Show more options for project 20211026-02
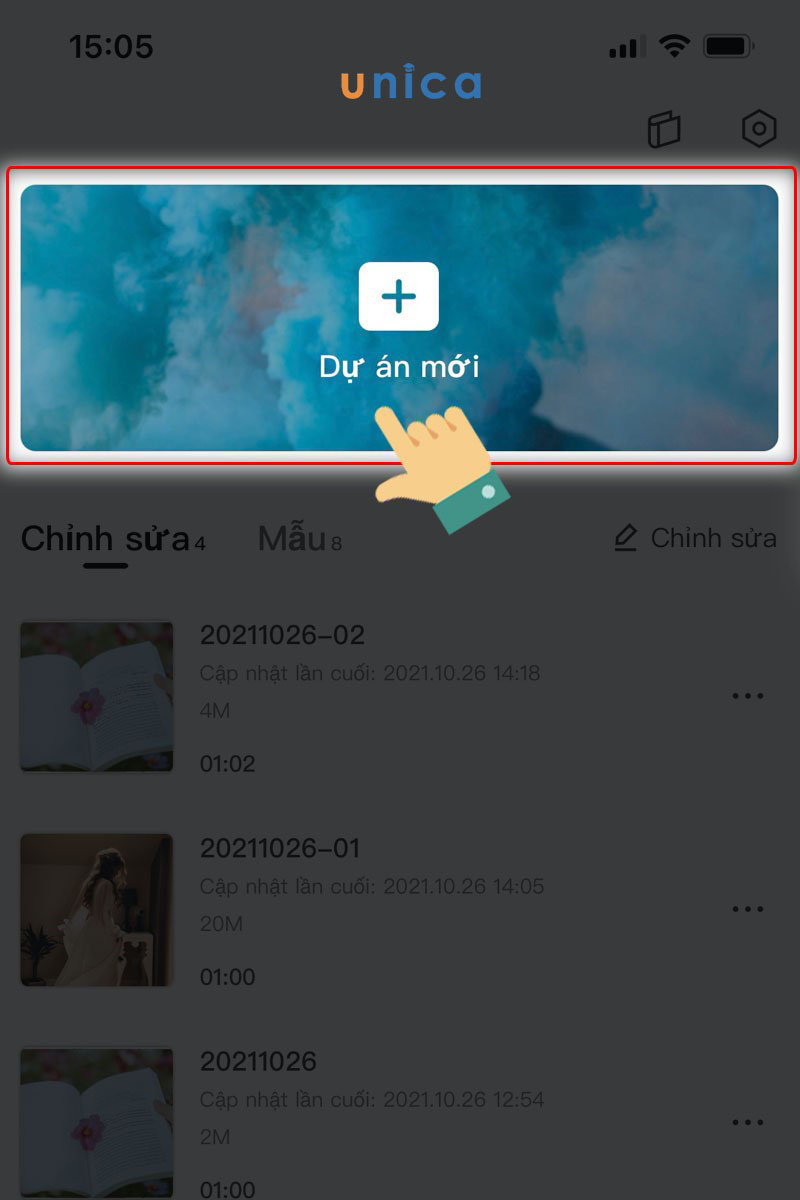The height and width of the screenshot is (1200, 800). pos(747,696)
